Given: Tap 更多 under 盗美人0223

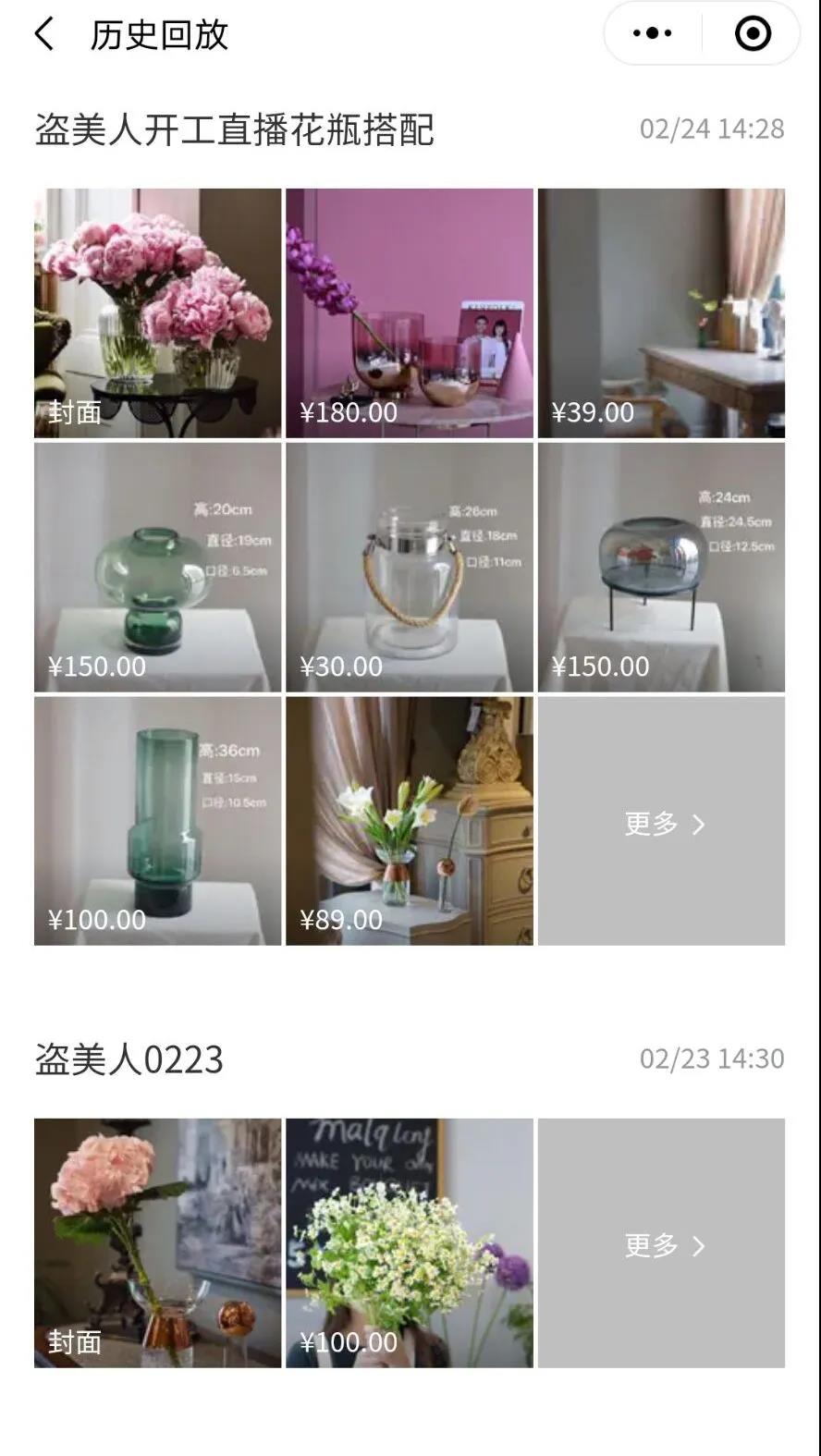Looking at the screenshot, I should (661, 1243).
